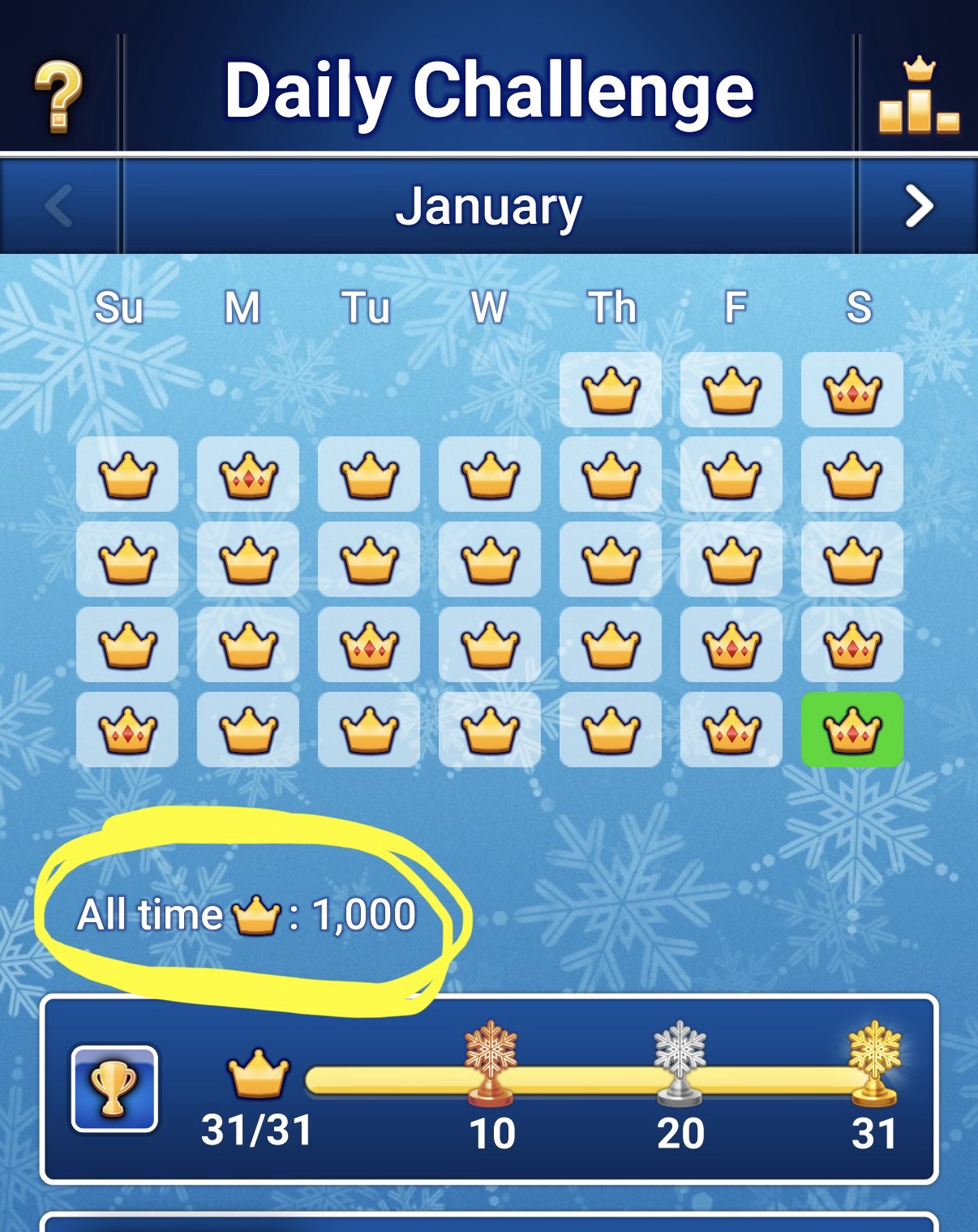Select the green highlighted last Saturday crown
Screen dimensions: 978x1232
pyautogui.click(x=851, y=729)
